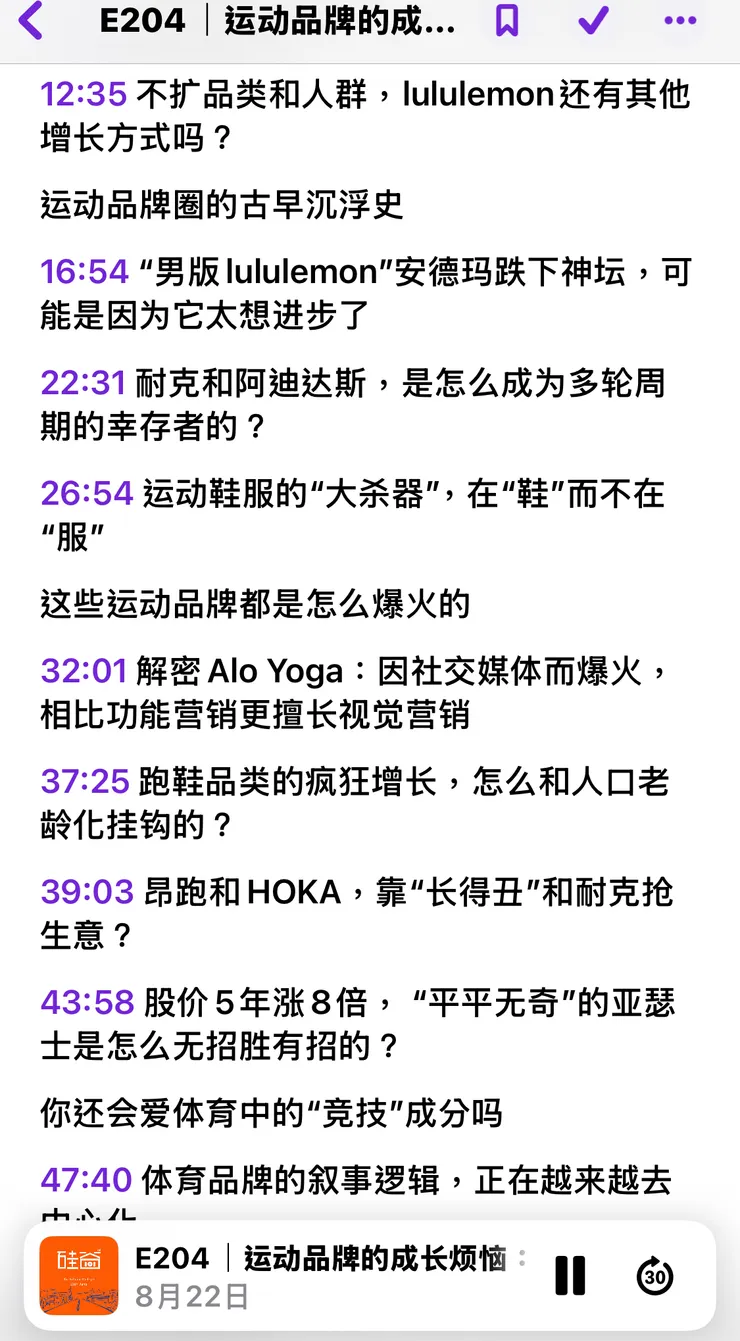The image size is (740, 1341).
Task: Open the bookmark icon in the top bar
Action: 508,22
